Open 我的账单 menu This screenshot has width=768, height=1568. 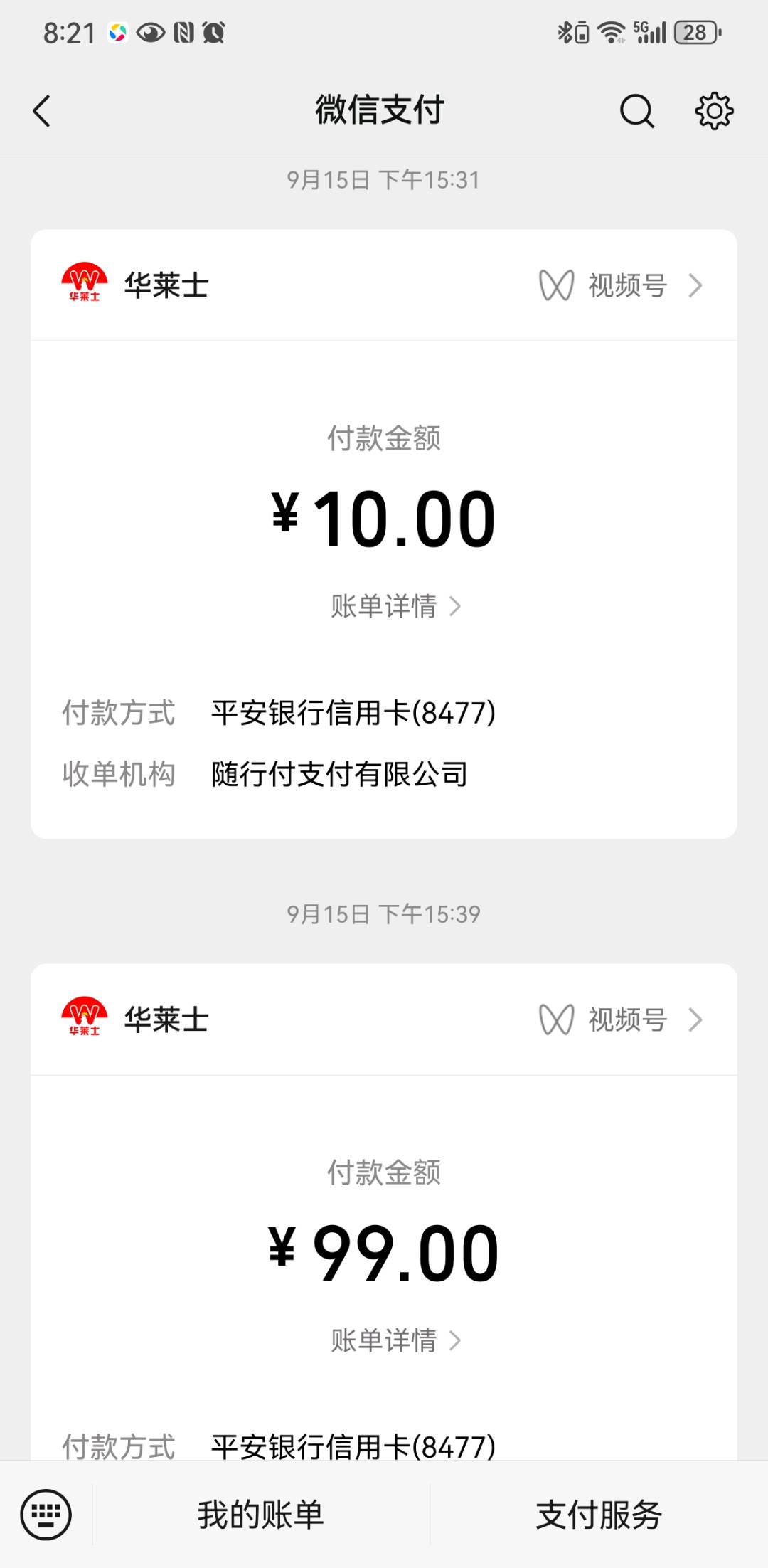coord(261,1515)
